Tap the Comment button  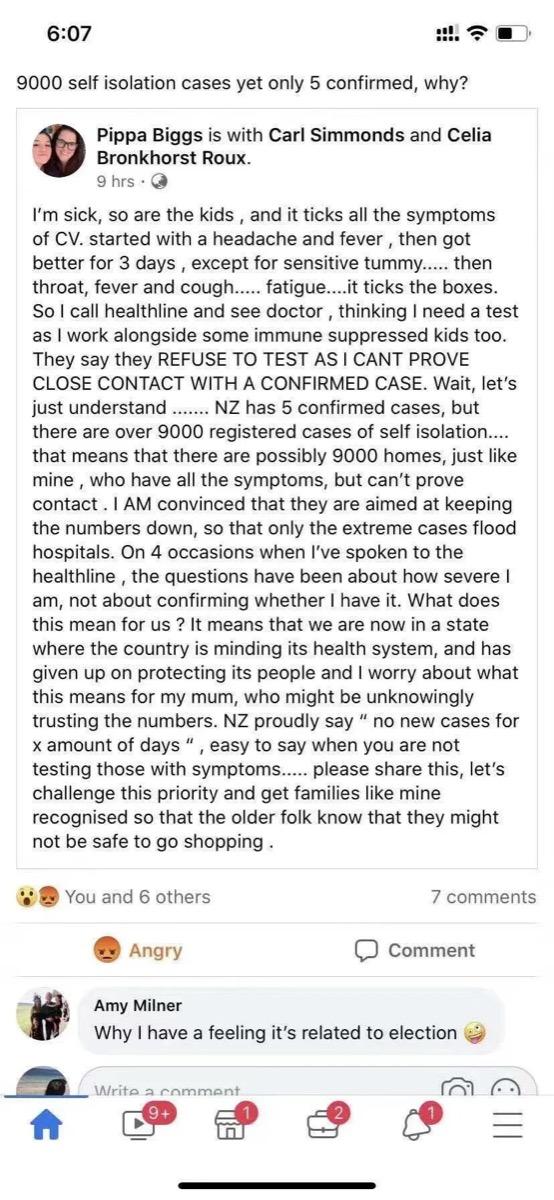tap(416, 950)
